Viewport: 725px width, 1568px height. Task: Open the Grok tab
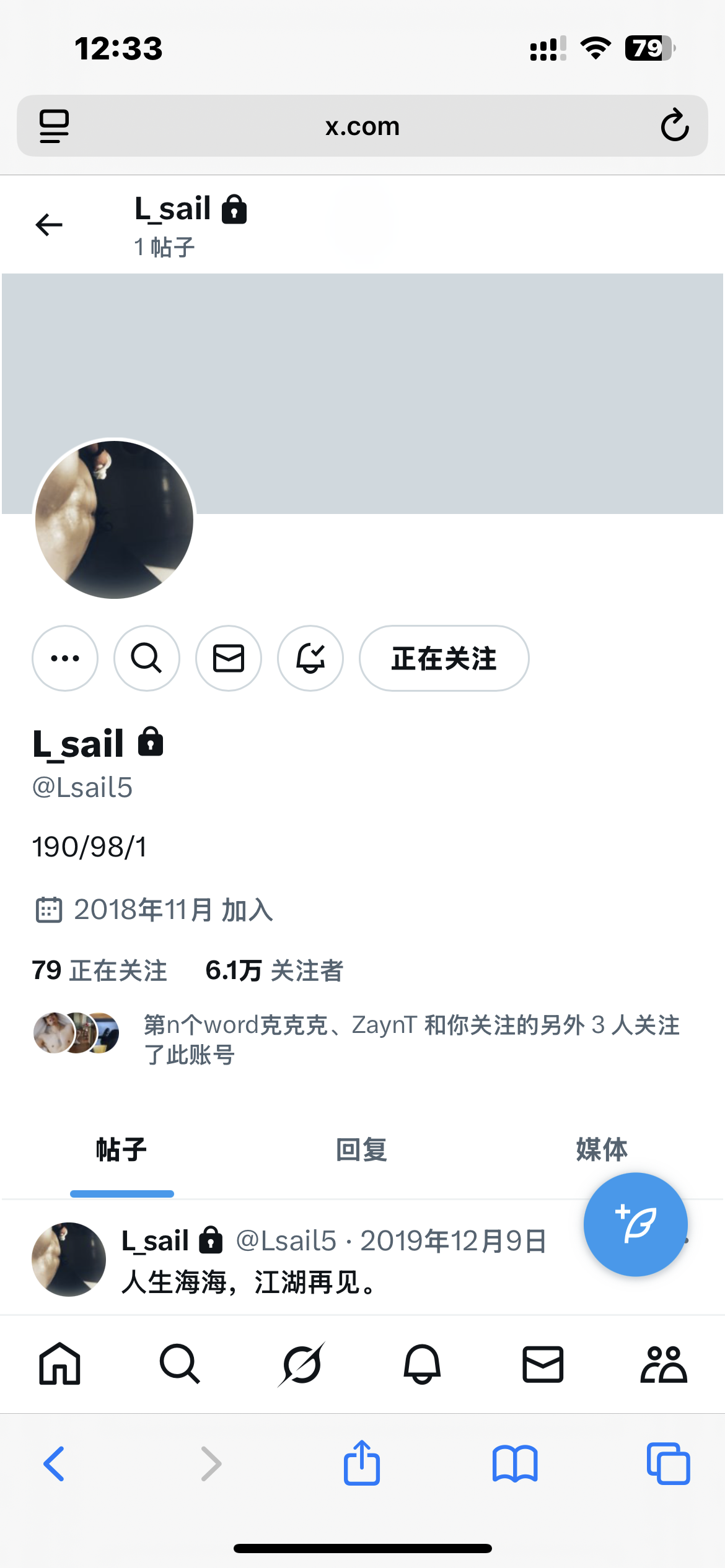(x=301, y=1364)
